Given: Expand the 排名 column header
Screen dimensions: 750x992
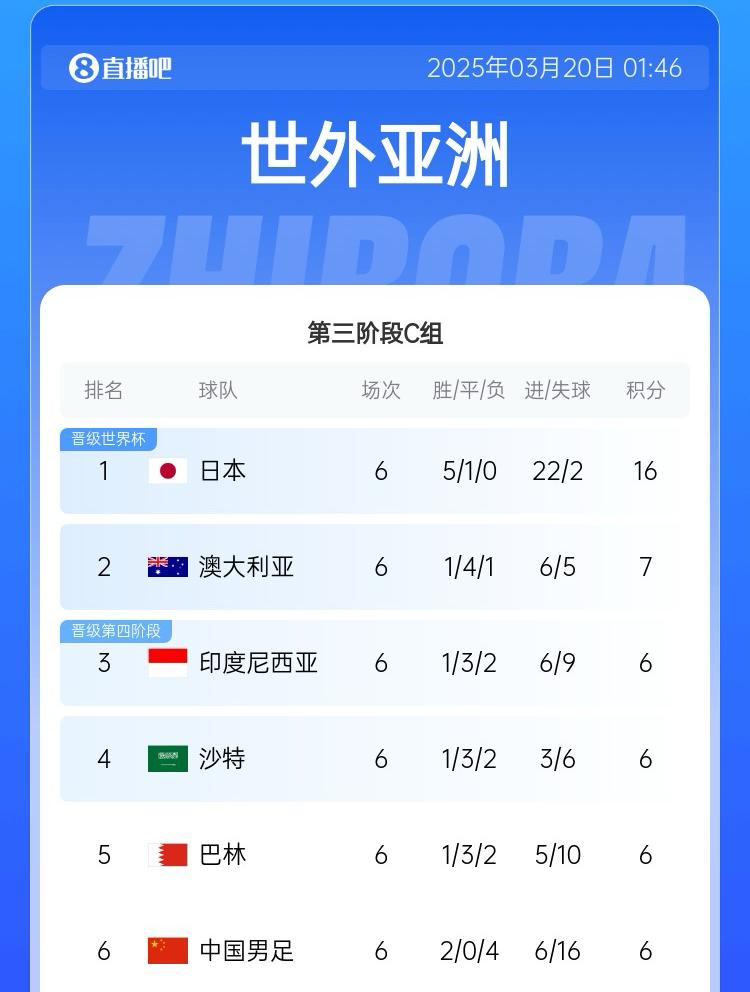Looking at the screenshot, I should click(x=104, y=391).
